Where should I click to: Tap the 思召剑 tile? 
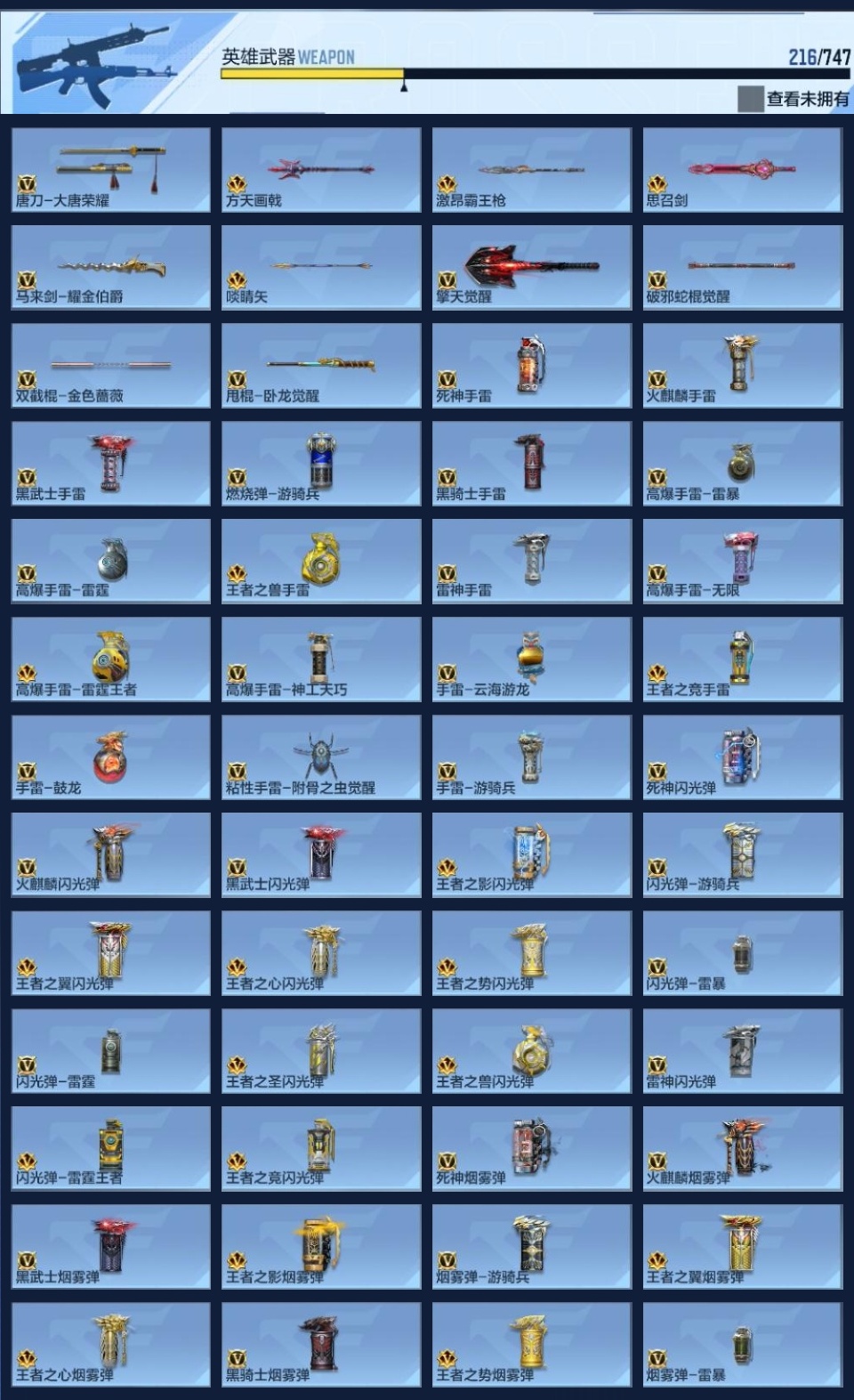point(742,169)
